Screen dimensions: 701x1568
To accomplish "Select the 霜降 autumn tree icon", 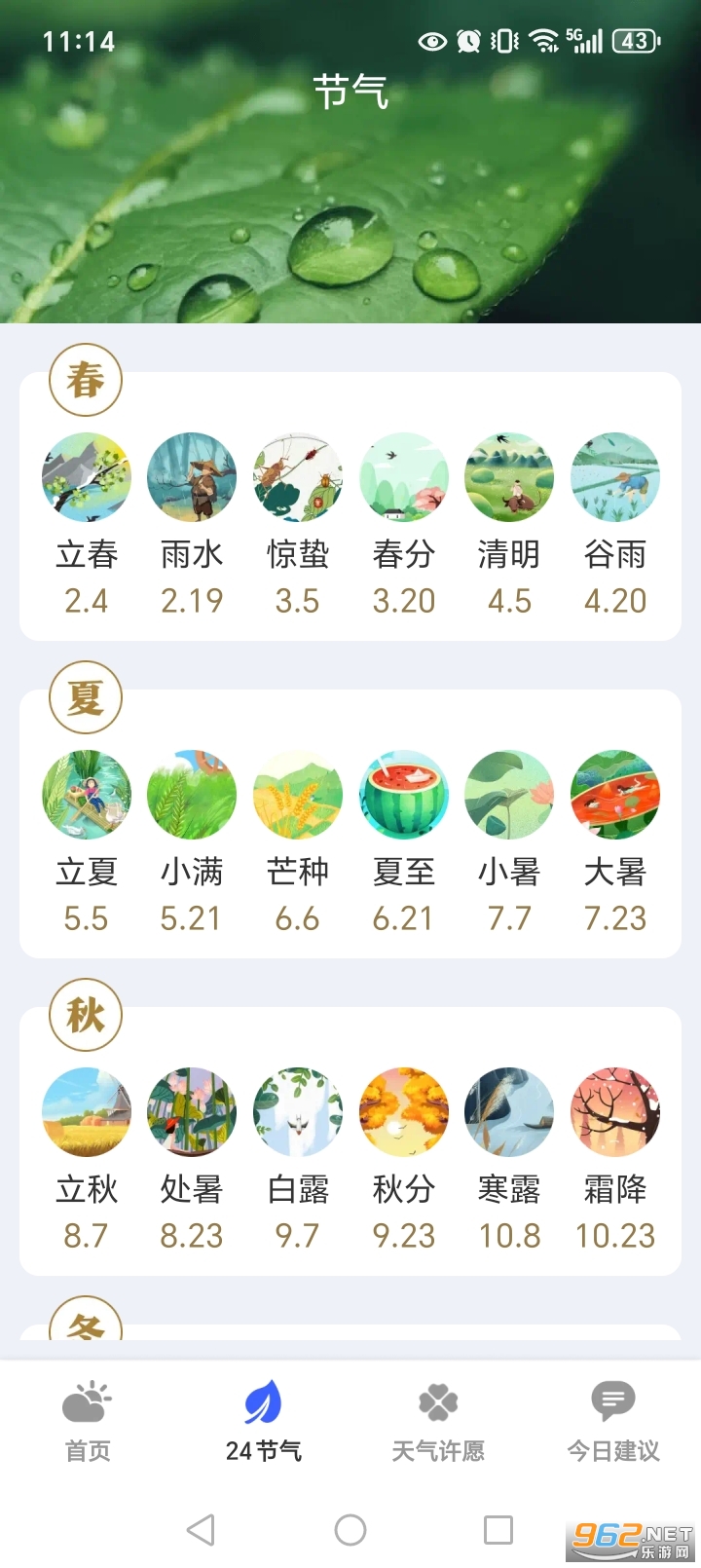I will [615, 1112].
